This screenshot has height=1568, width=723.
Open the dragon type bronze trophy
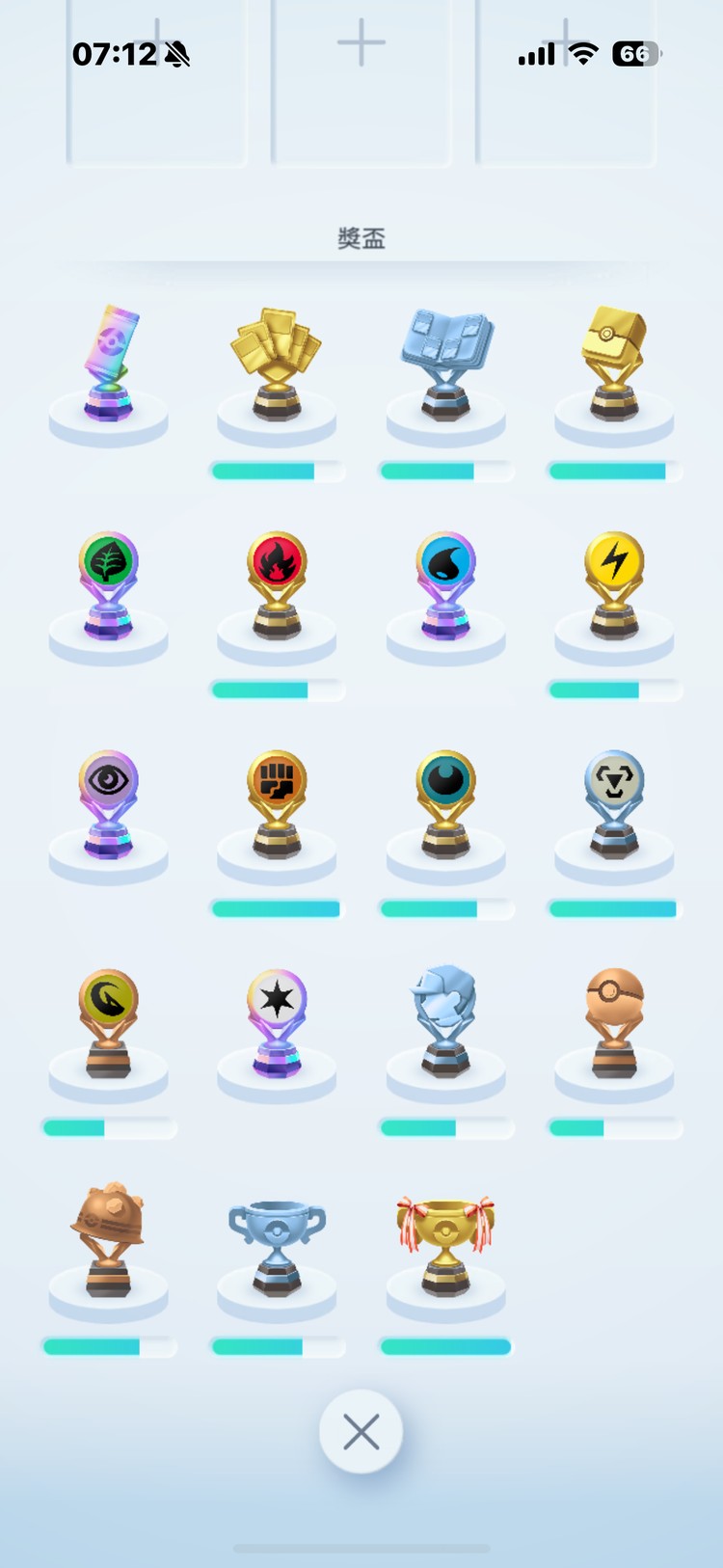(x=109, y=1021)
